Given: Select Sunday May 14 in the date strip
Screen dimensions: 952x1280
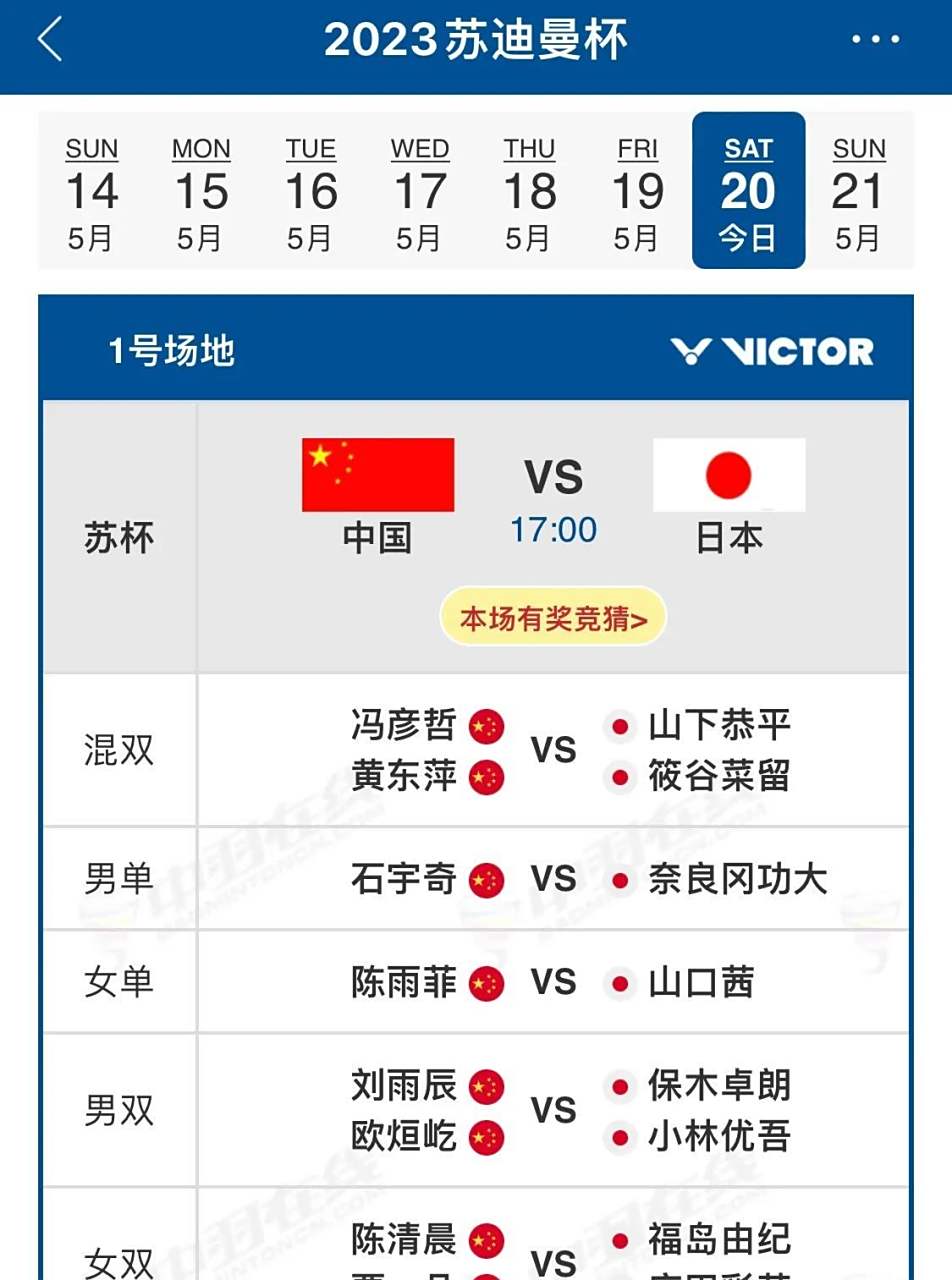Looking at the screenshot, I should pyautogui.click(x=92, y=192).
